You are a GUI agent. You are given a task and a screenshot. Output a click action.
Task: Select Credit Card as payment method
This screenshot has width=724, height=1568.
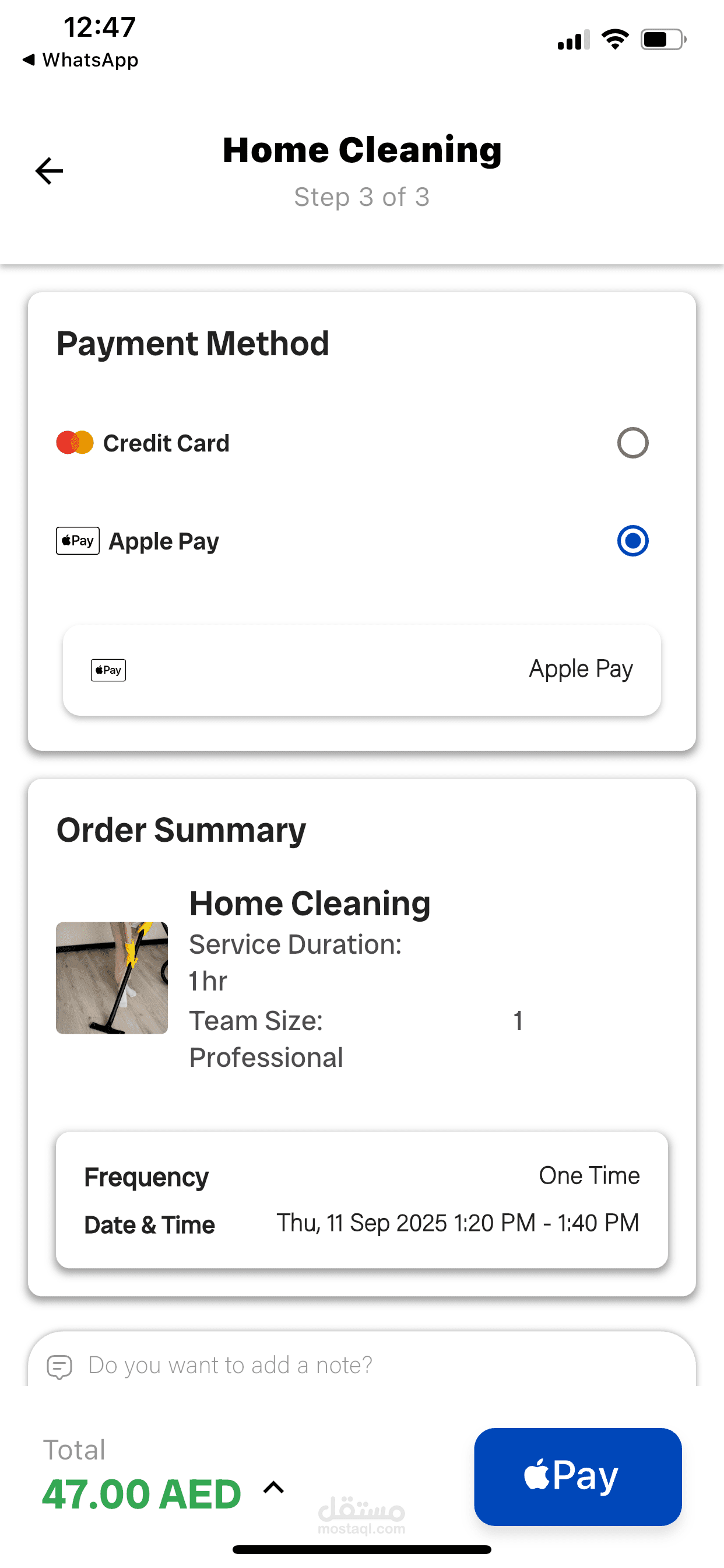632,443
